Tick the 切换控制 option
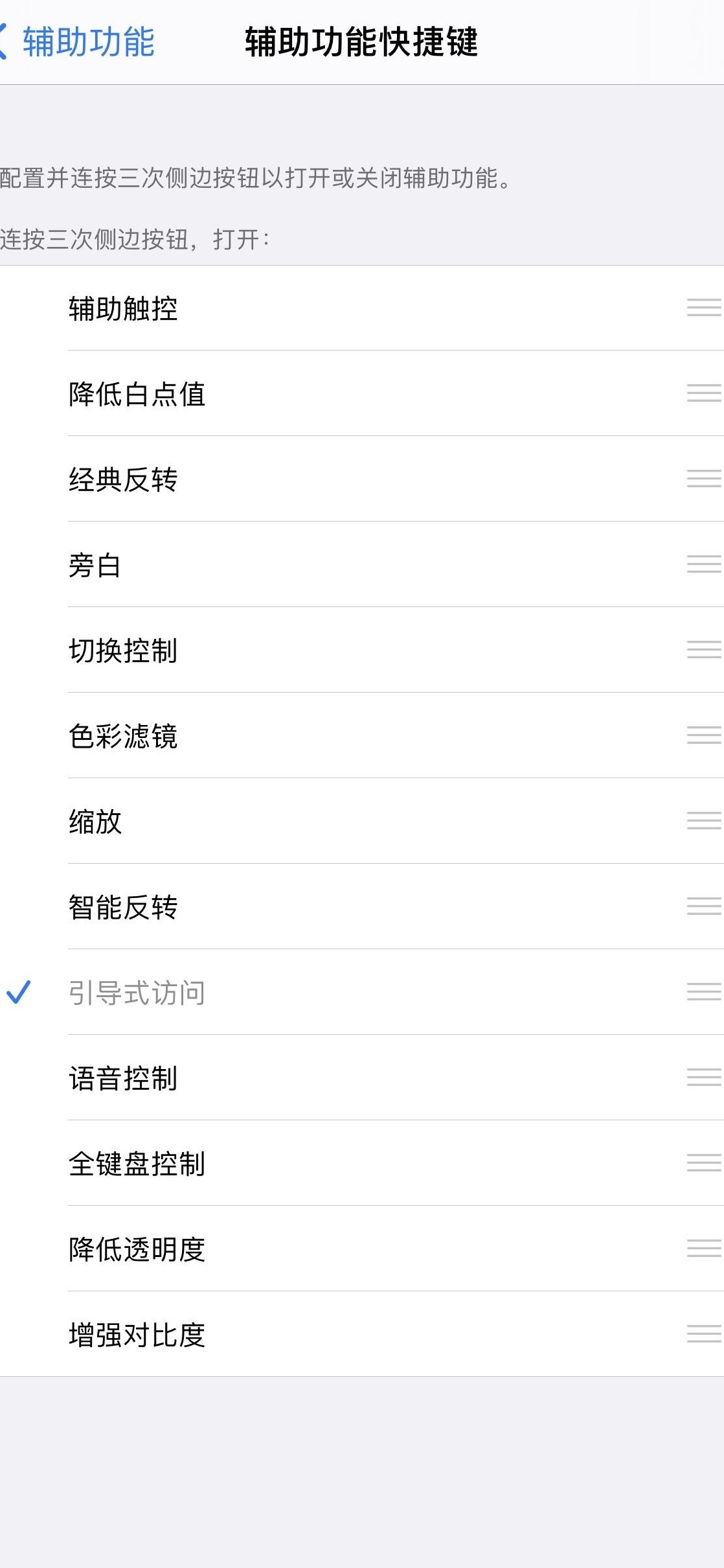The image size is (724, 1568). (x=362, y=650)
